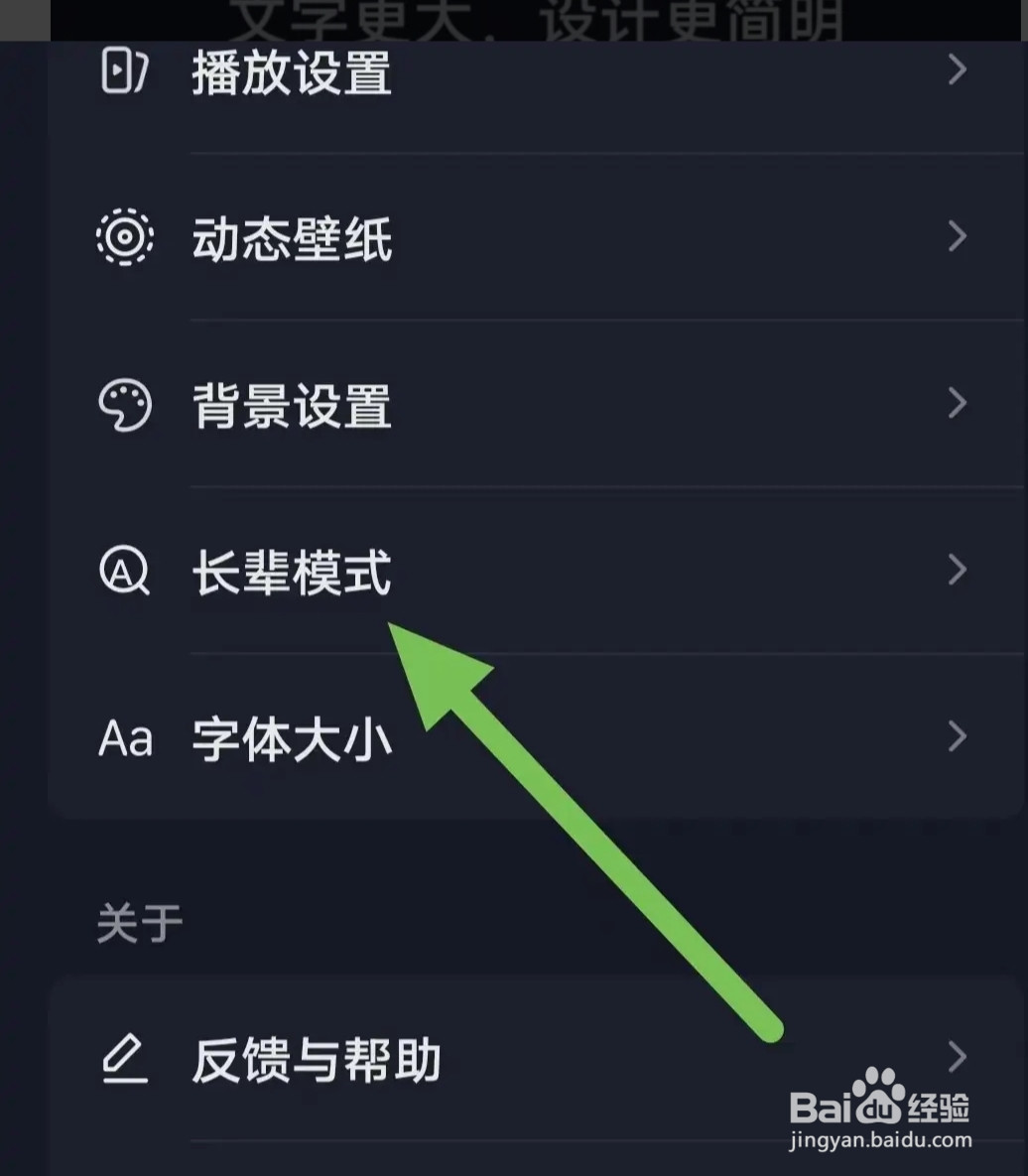The image size is (1028, 1176).
Task: Expand 背景设置 using its chevron
Action: (956, 404)
